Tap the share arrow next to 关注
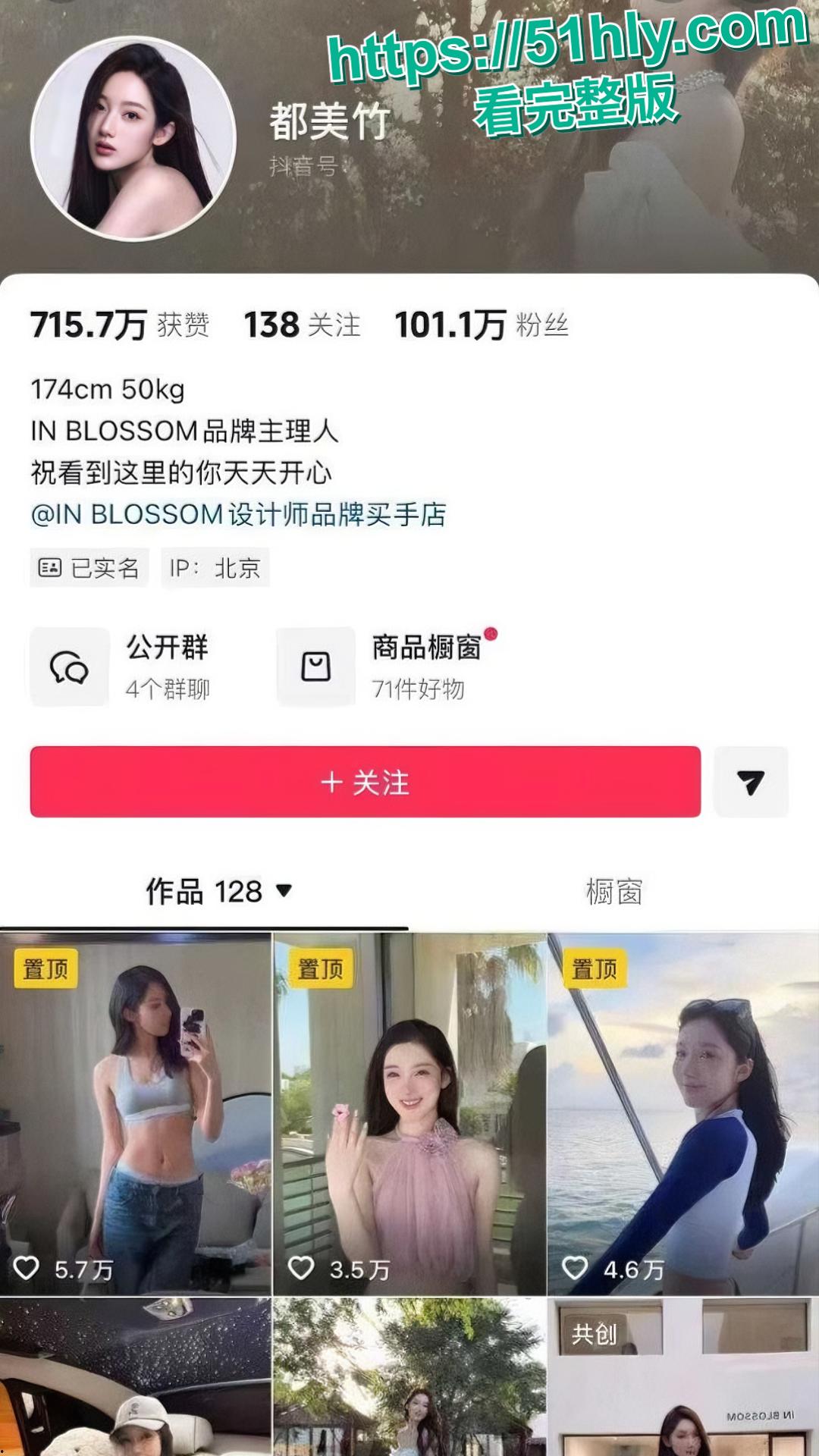The image size is (819, 1456). 749,783
